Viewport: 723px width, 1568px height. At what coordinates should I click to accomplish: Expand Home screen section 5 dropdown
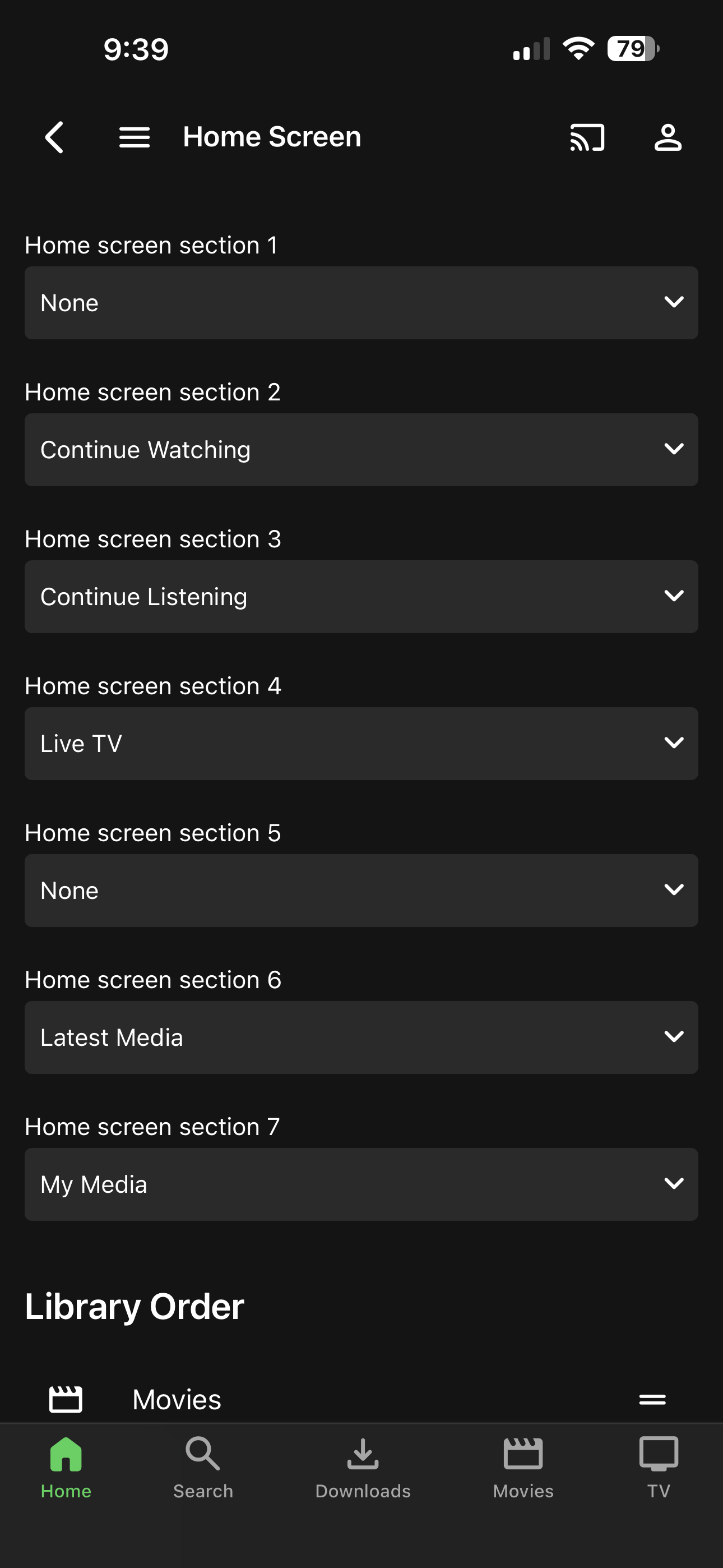tap(361, 891)
